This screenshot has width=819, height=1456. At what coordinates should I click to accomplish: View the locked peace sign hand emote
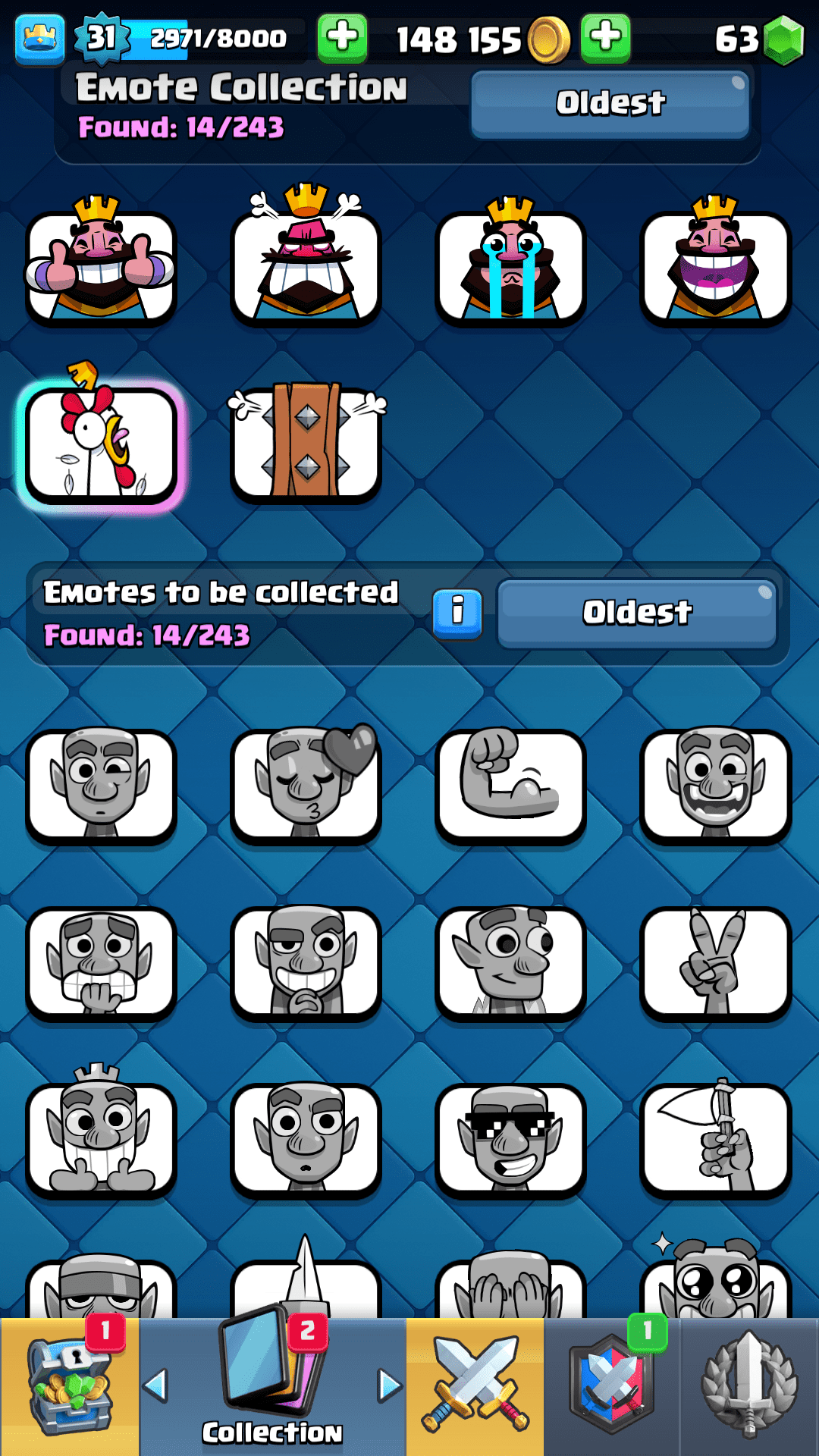(715, 963)
